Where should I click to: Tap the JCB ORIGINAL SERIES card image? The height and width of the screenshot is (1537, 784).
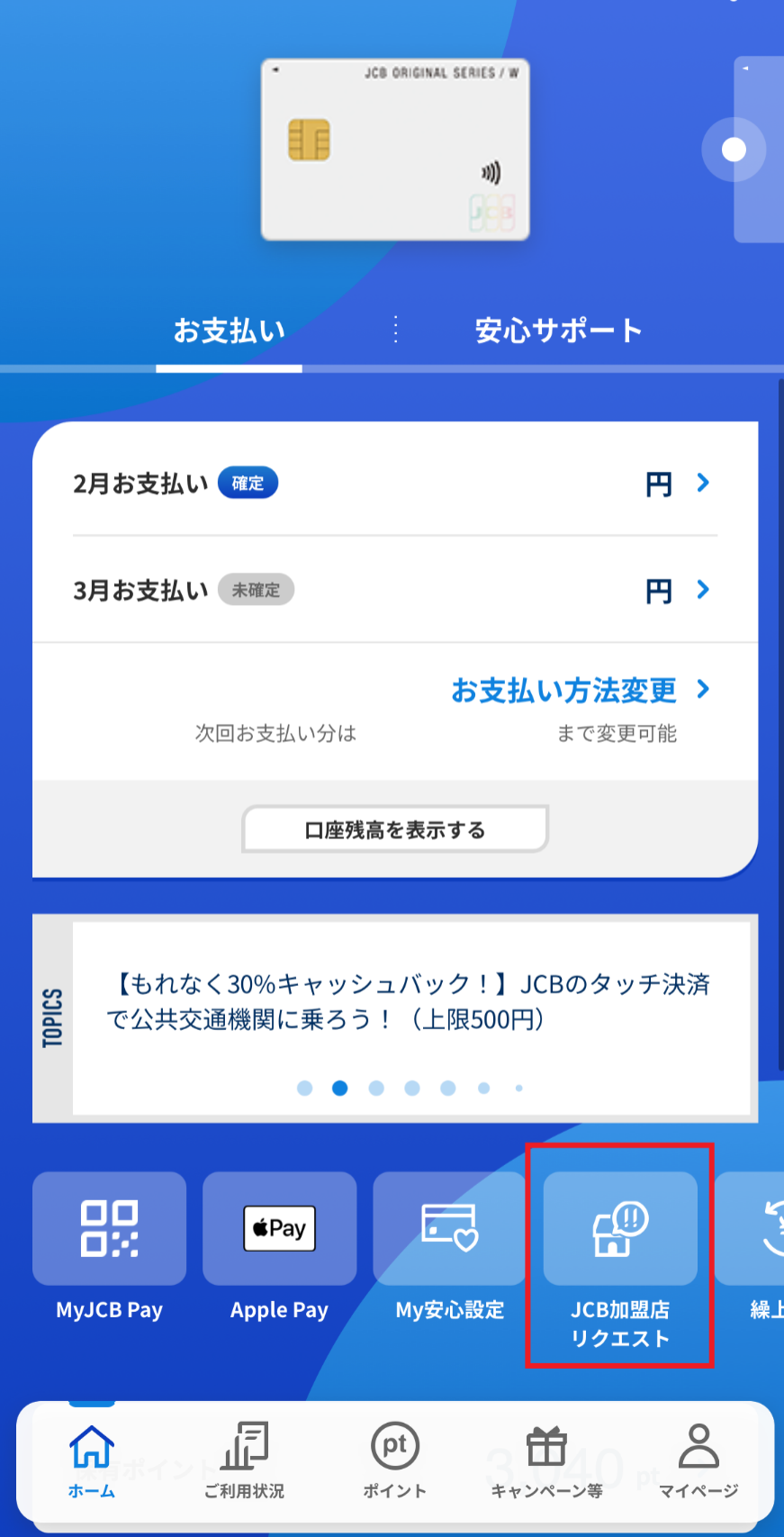(395, 149)
